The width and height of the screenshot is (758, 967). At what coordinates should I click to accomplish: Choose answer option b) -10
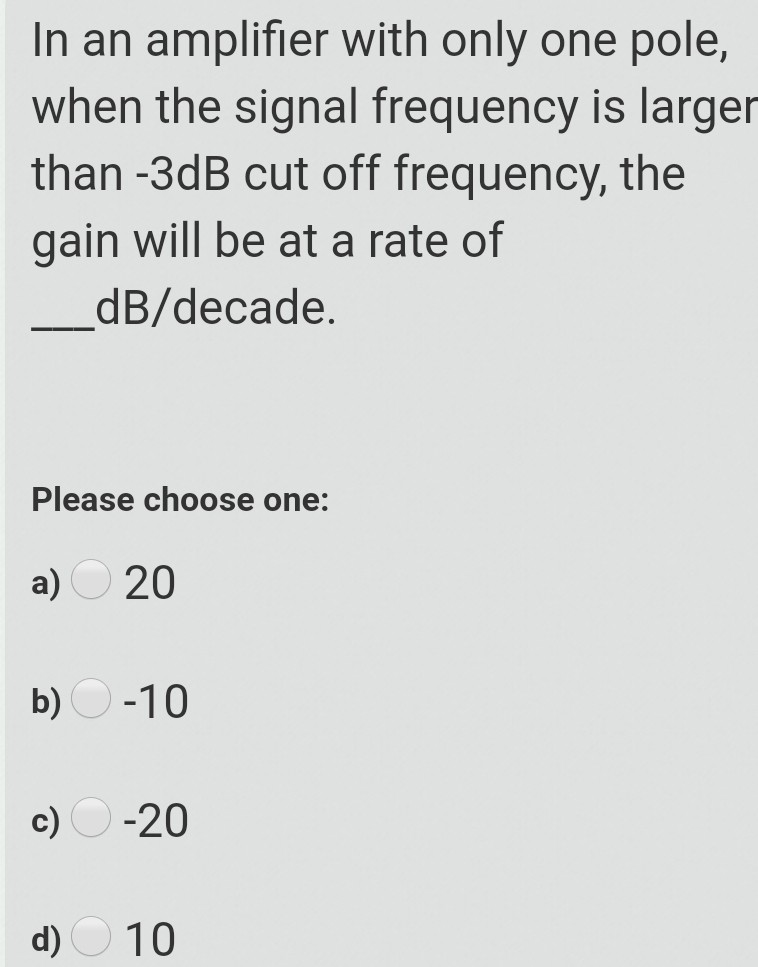[x=92, y=702]
